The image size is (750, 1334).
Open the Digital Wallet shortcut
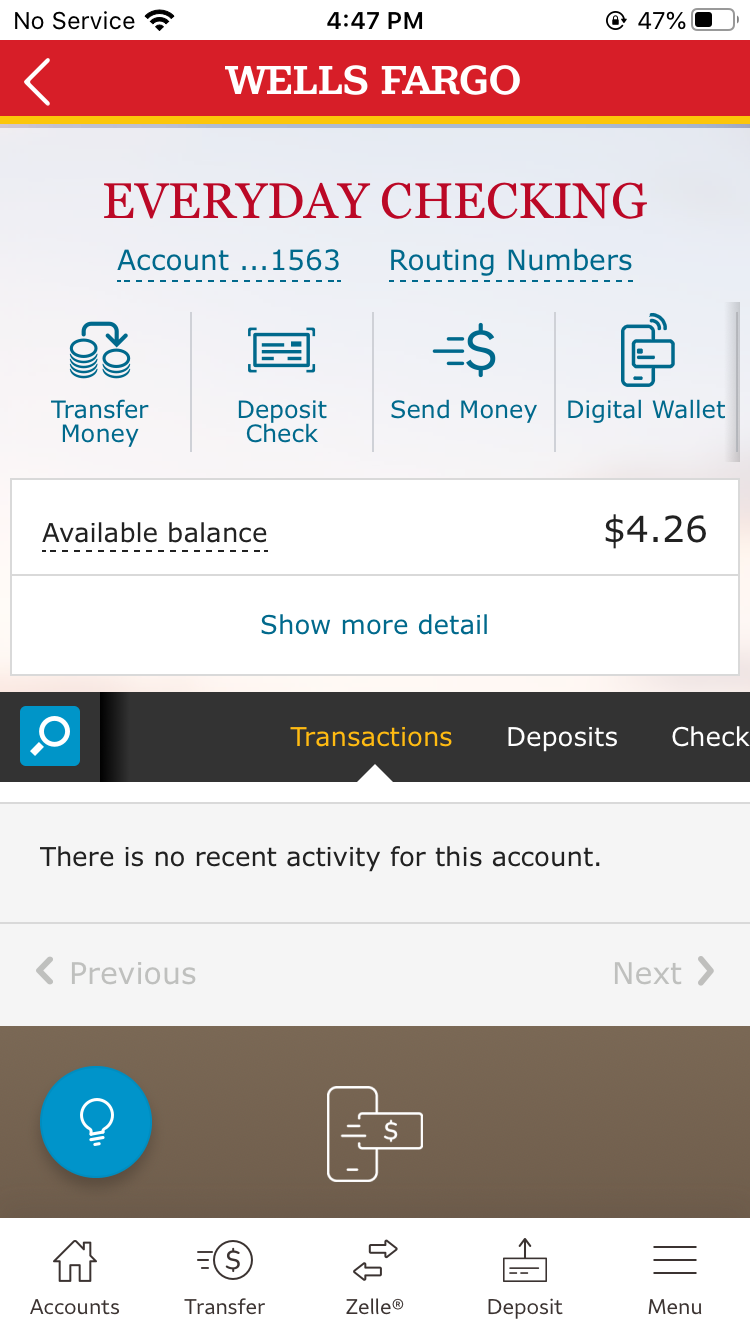coord(646,370)
